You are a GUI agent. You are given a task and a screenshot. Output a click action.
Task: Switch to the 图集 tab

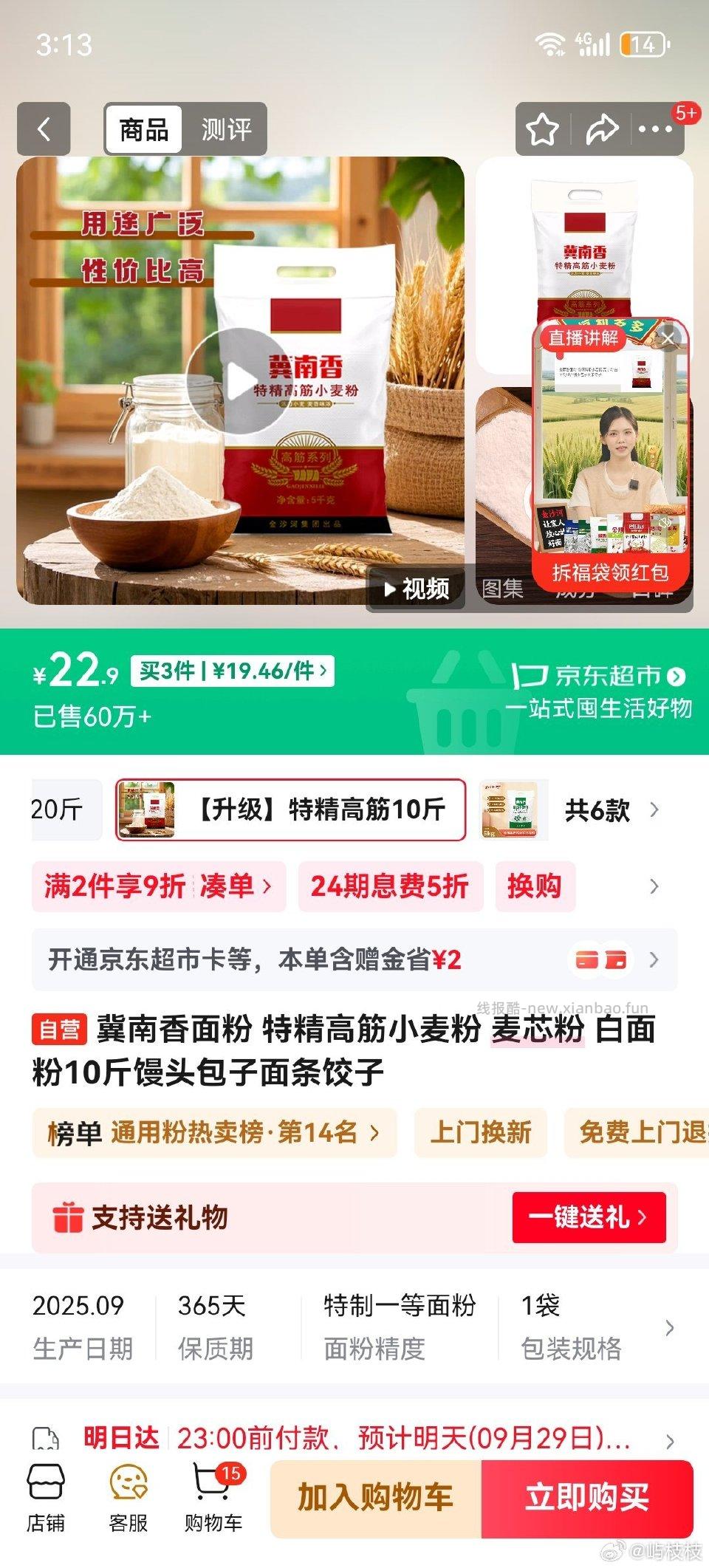(507, 589)
